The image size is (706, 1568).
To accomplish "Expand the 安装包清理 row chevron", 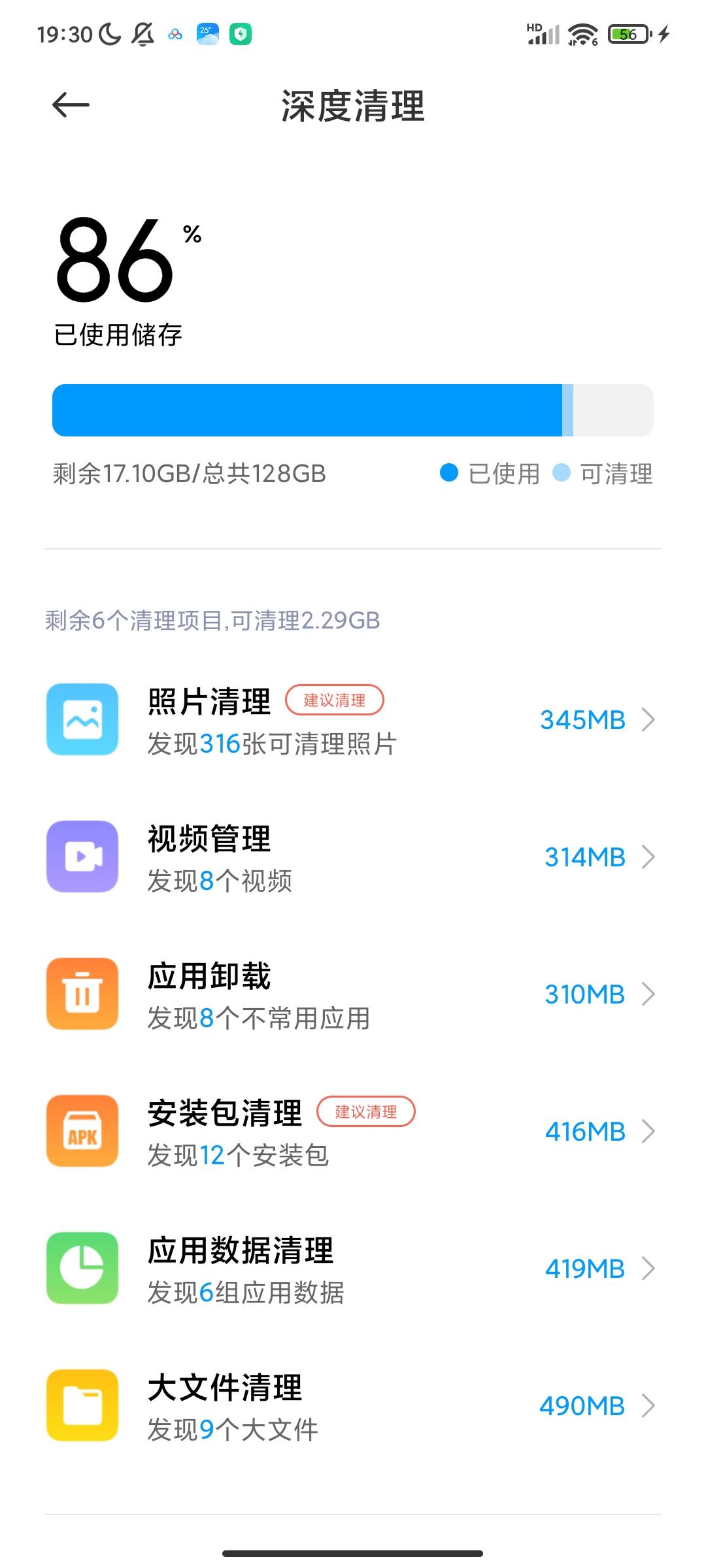I will pyautogui.click(x=649, y=1131).
